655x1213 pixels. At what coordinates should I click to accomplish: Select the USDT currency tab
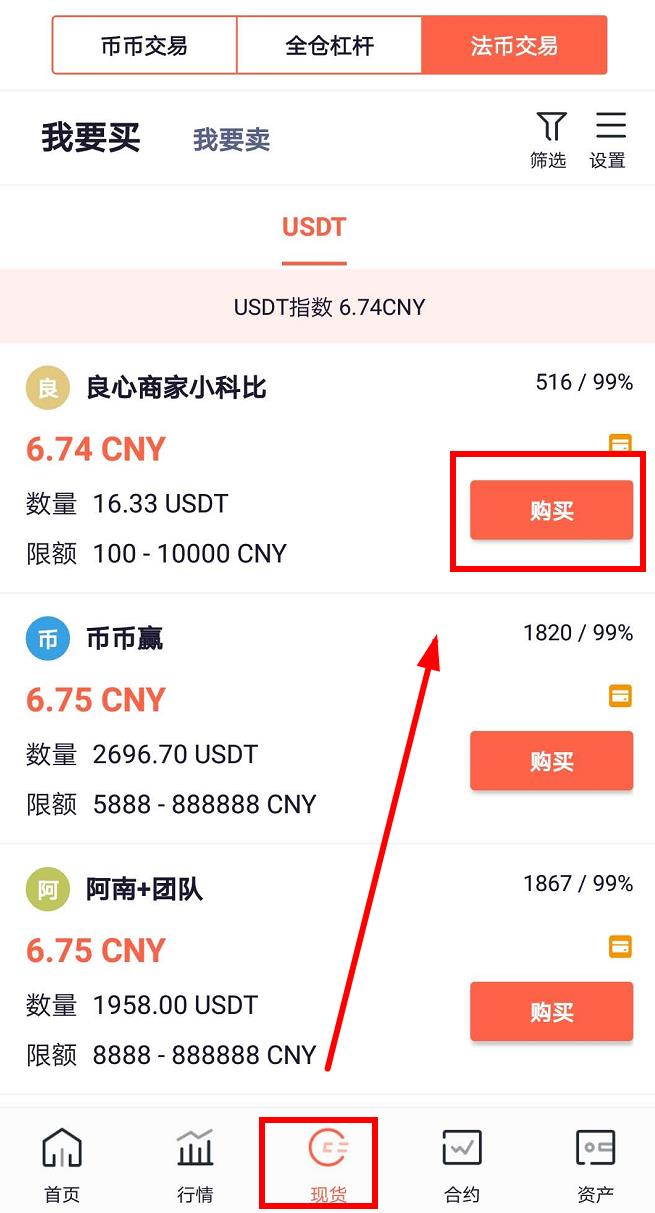point(314,228)
